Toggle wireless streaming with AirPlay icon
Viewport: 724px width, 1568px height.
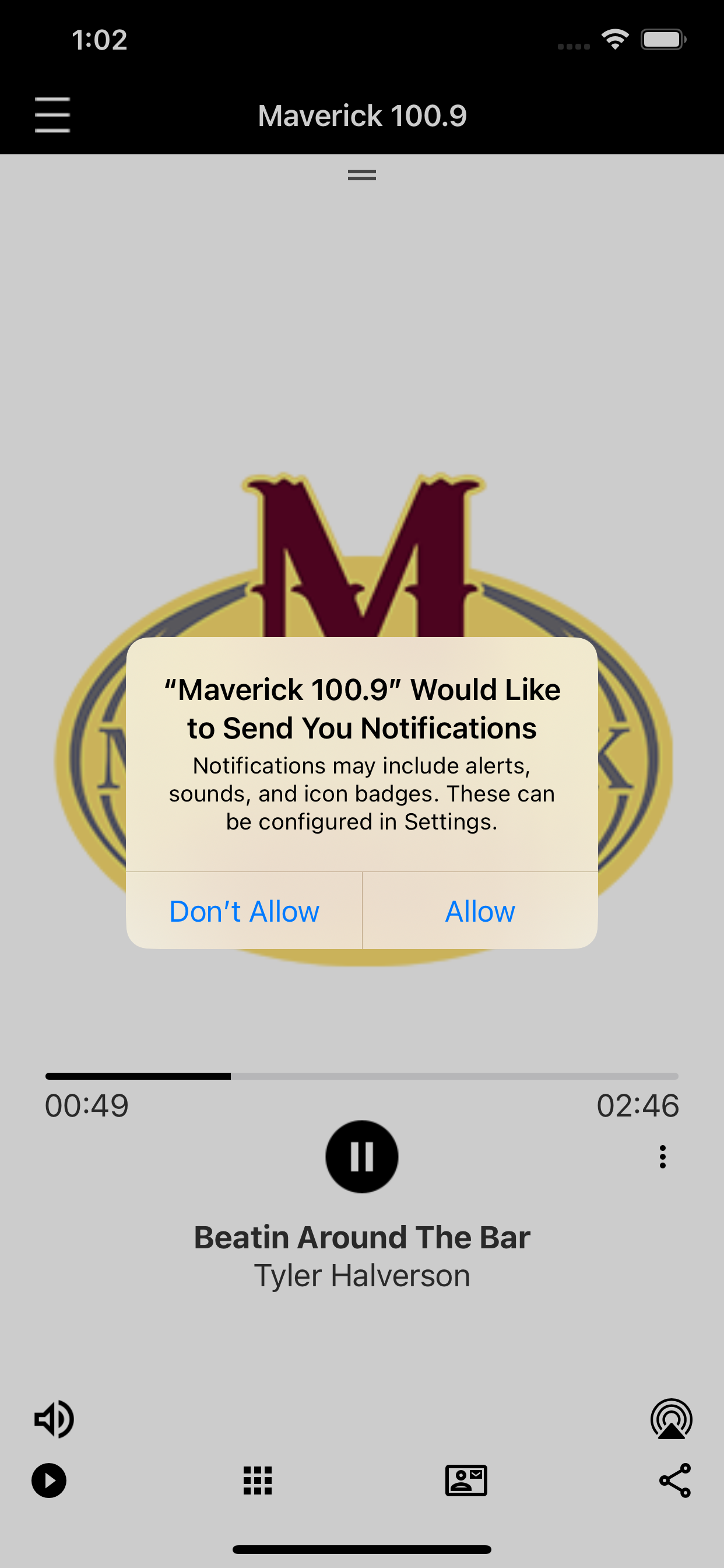671,1418
